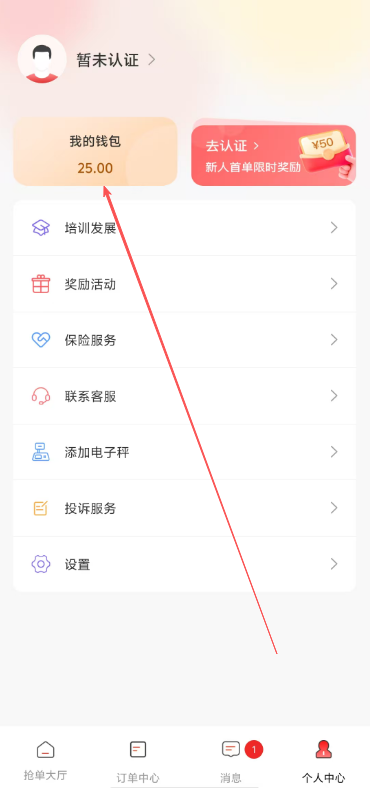Tap the 去认证 new-user reward banner
370x788 pixels.
(x=273, y=155)
